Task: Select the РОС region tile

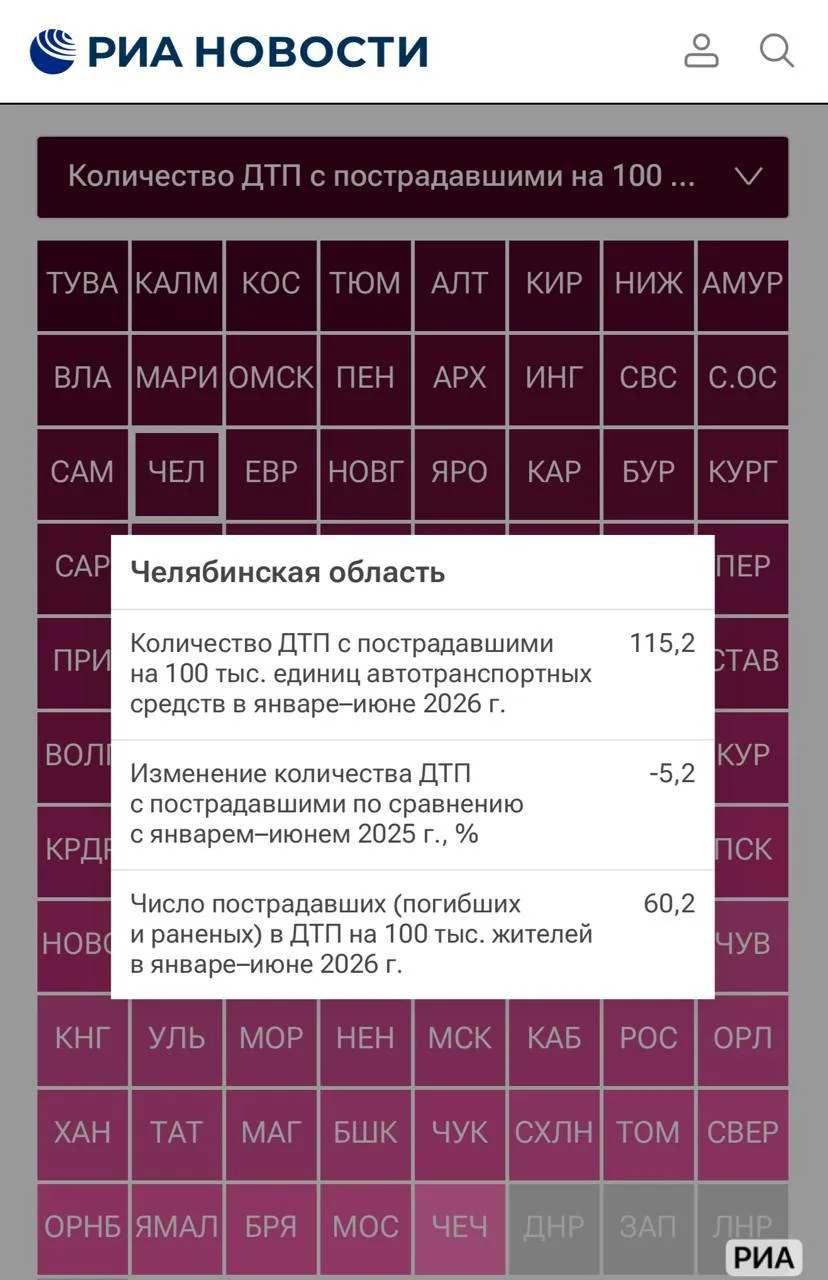Action: (x=648, y=1038)
